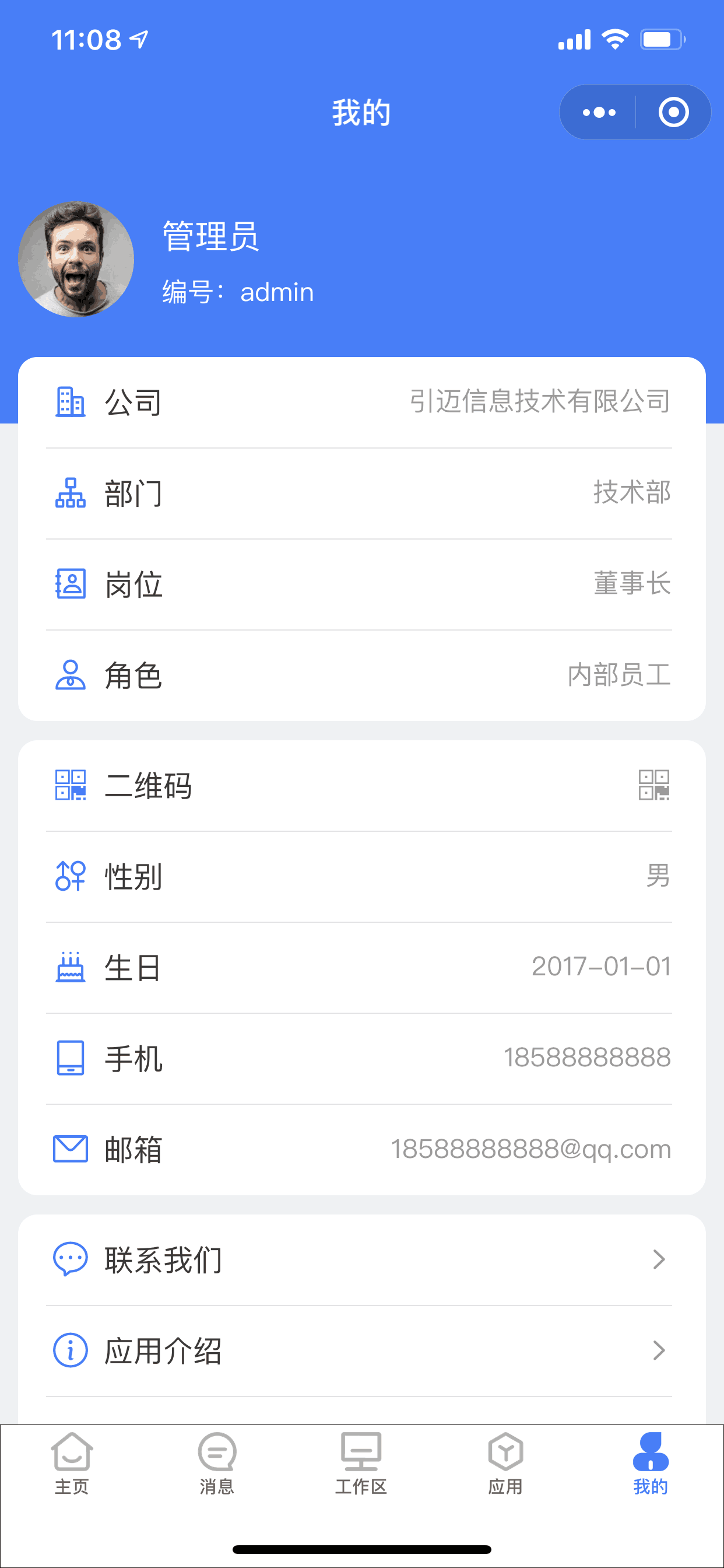Screen dimensions: 724x1568
Task: Open the 二维码 QR code row
Action: point(361,785)
